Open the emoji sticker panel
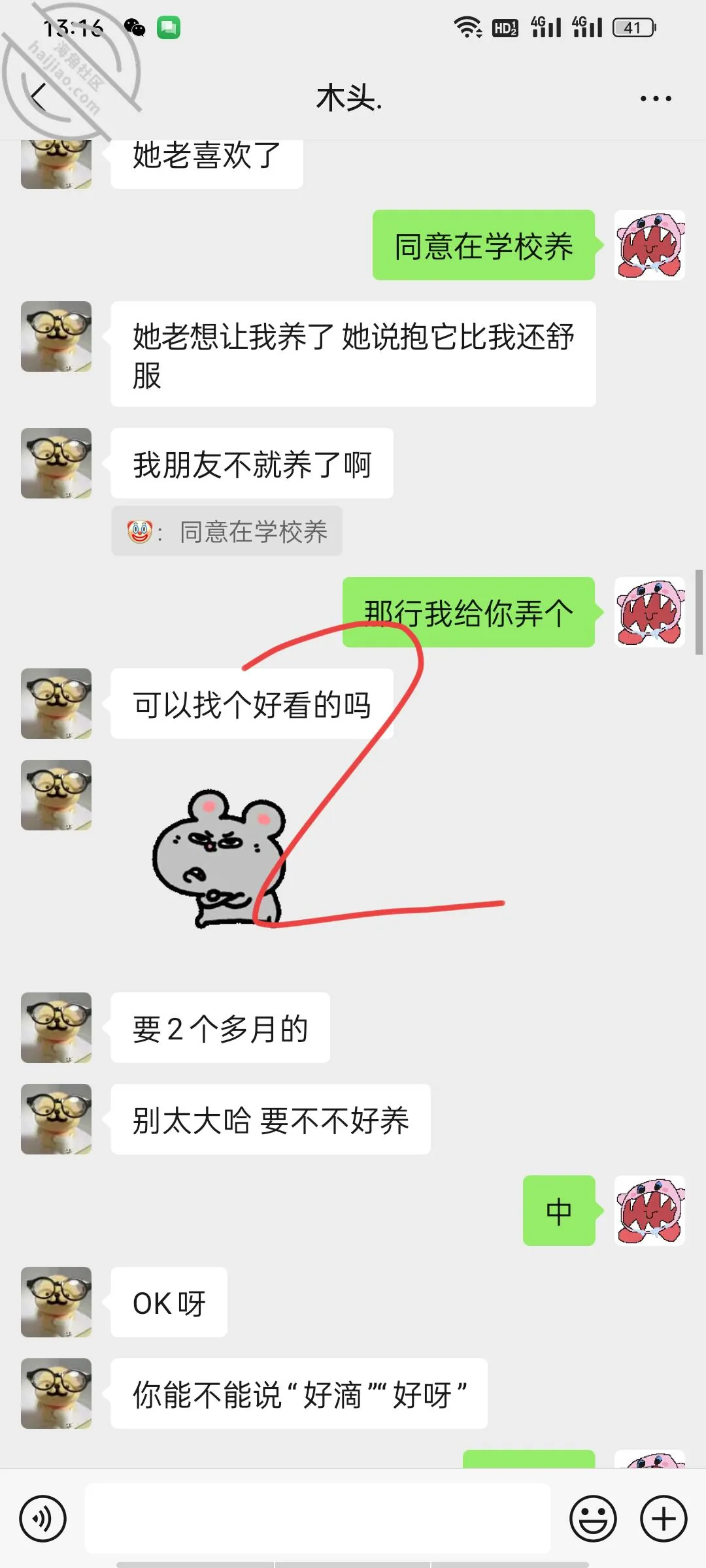 coord(593,1518)
